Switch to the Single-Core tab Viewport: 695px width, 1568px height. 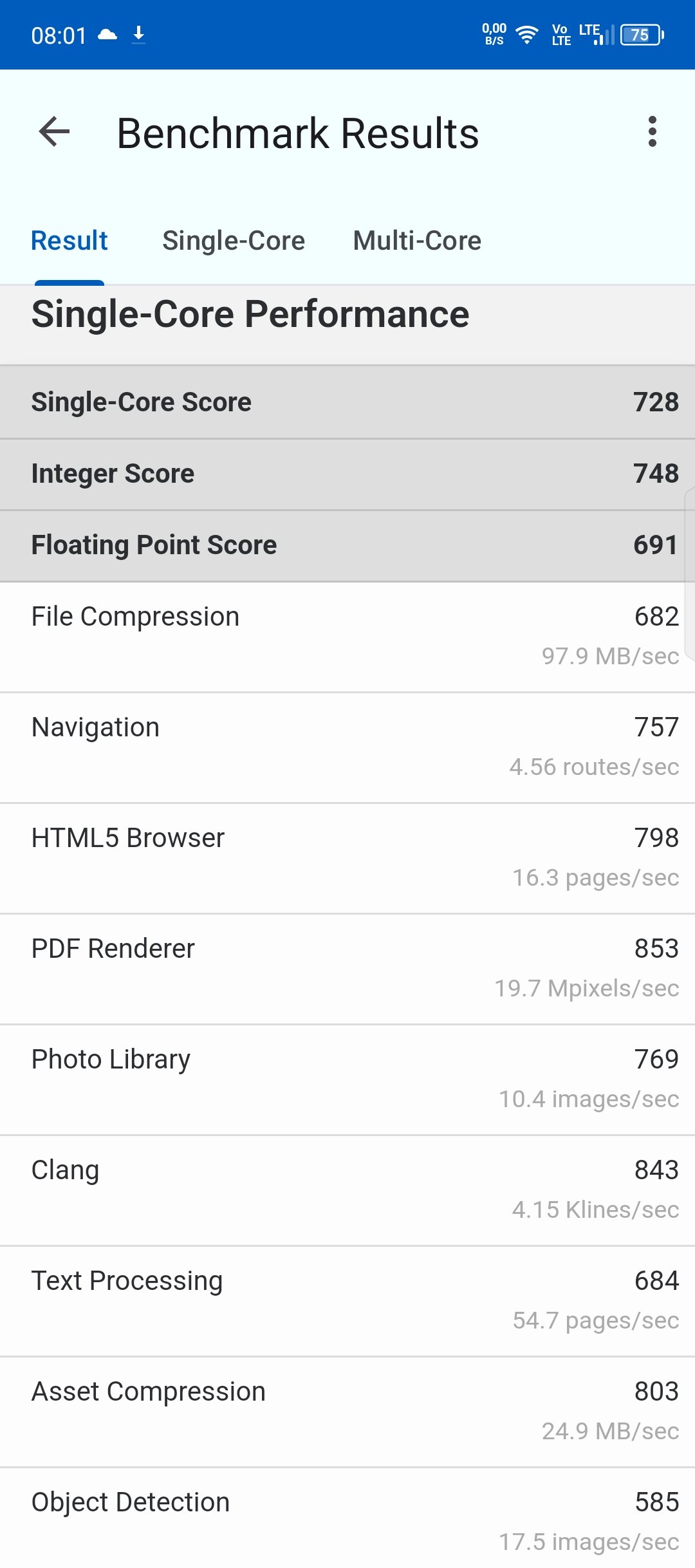click(x=234, y=241)
